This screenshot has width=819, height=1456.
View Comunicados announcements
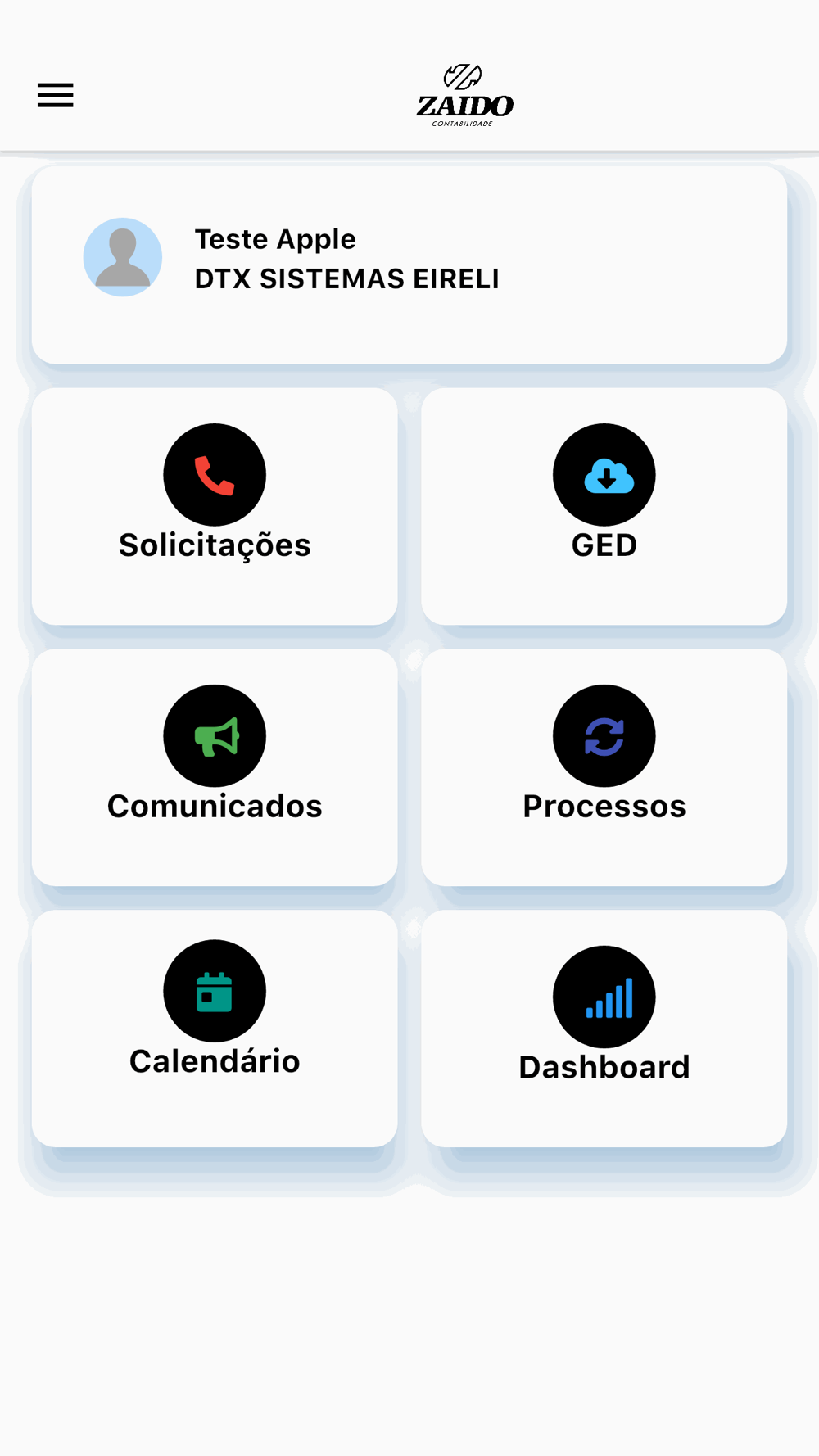[x=215, y=766]
